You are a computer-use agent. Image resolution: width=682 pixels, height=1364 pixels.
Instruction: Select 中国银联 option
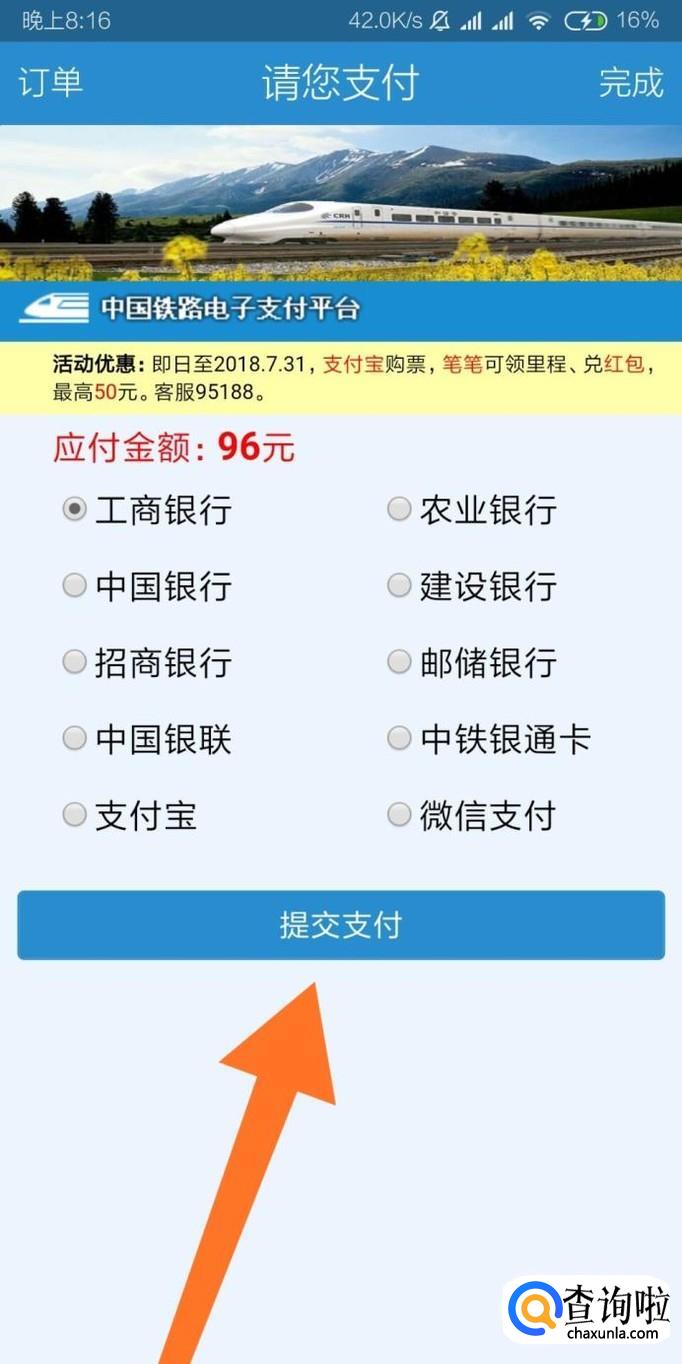(x=75, y=739)
